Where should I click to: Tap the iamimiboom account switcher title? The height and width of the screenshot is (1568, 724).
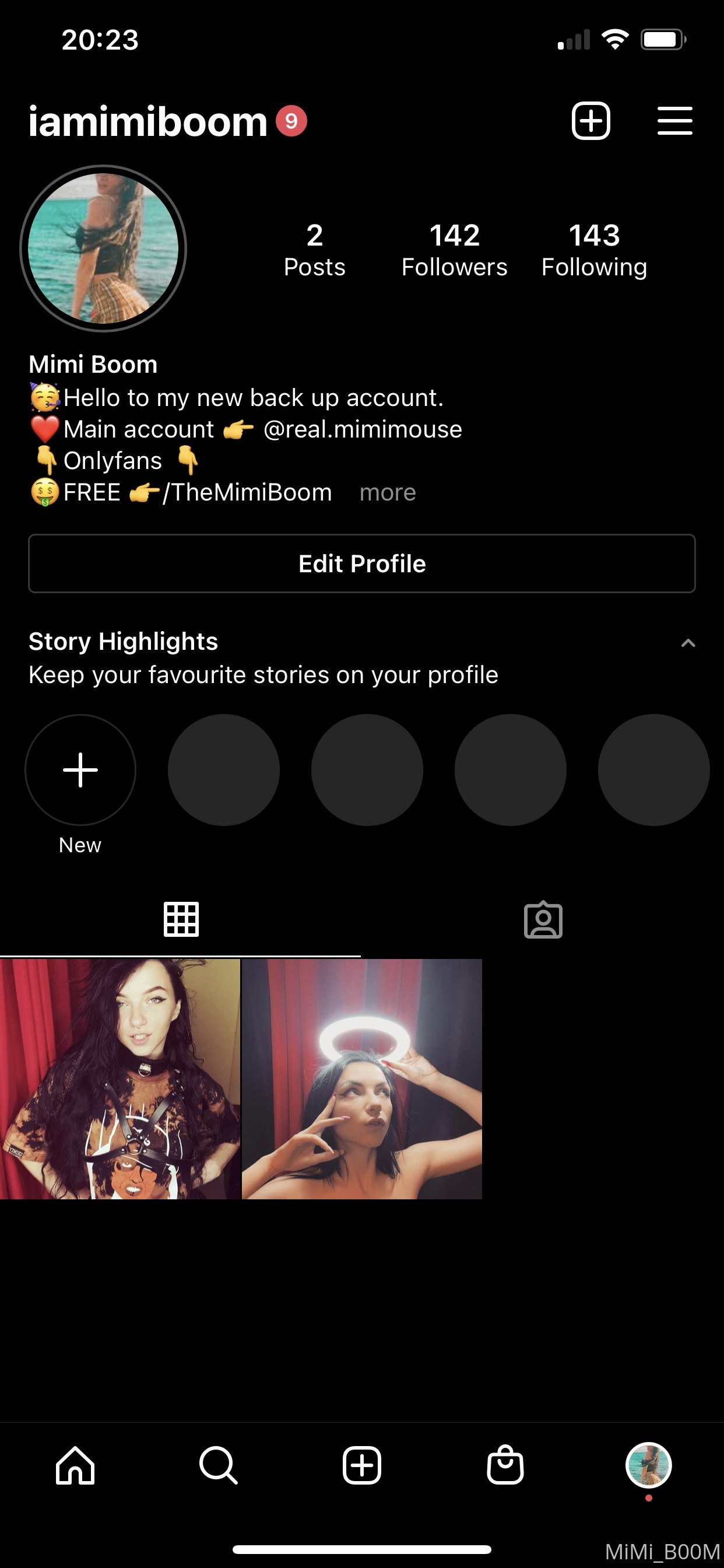(148, 121)
